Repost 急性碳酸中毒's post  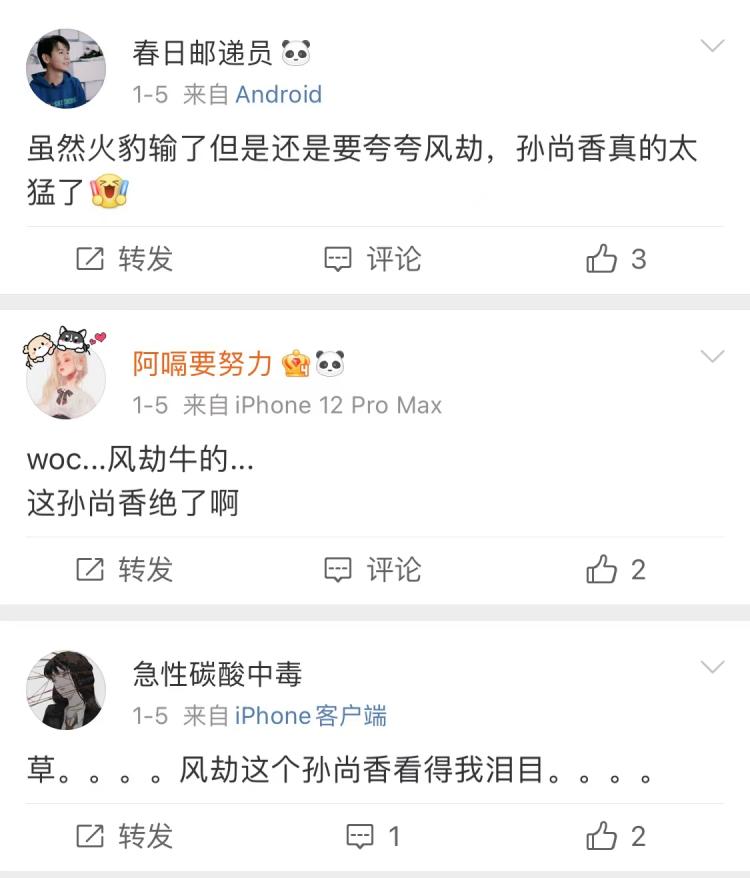[x=125, y=836]
